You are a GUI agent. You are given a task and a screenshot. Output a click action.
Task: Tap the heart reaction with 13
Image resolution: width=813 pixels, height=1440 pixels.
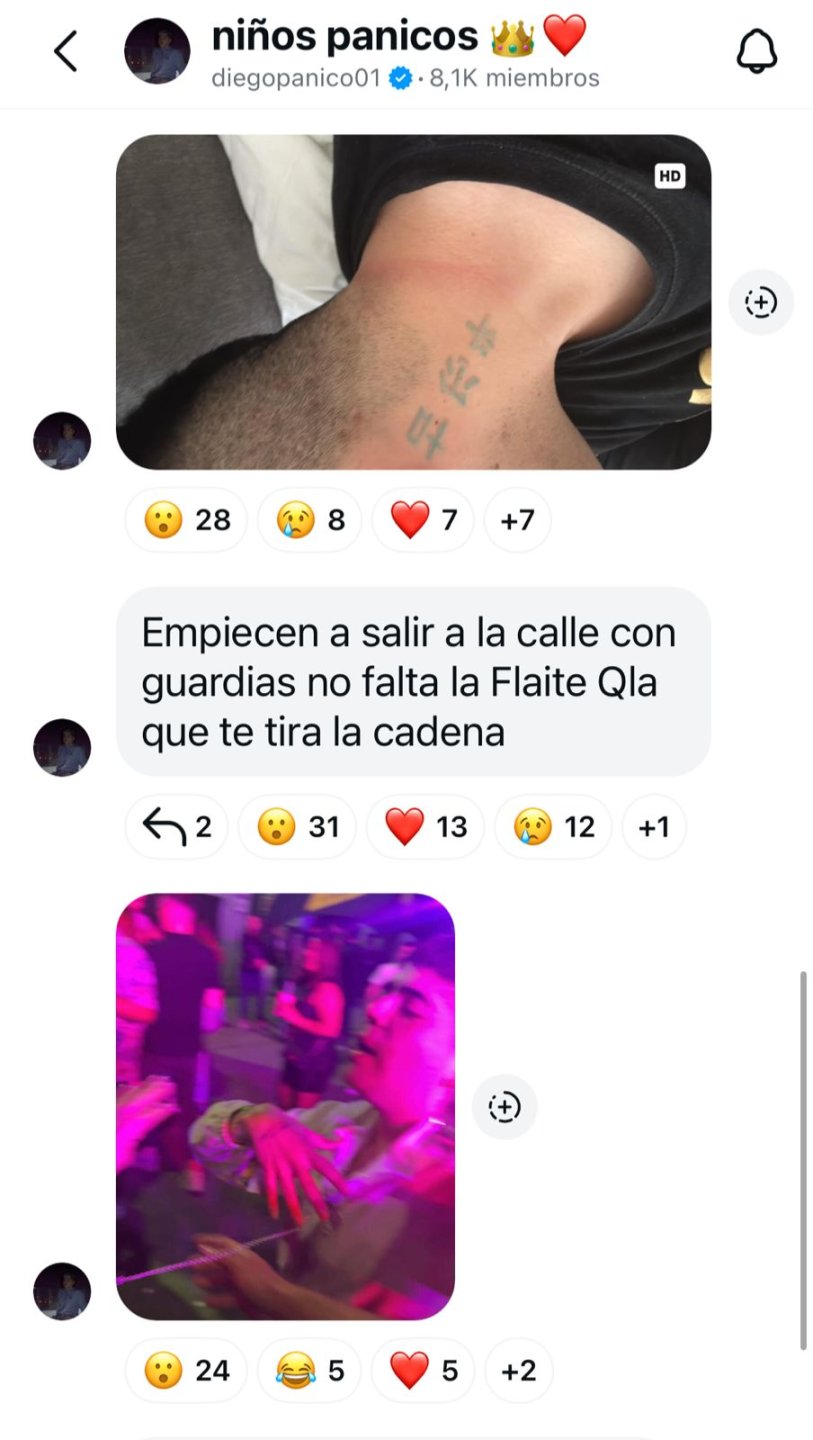coord(425,827)
